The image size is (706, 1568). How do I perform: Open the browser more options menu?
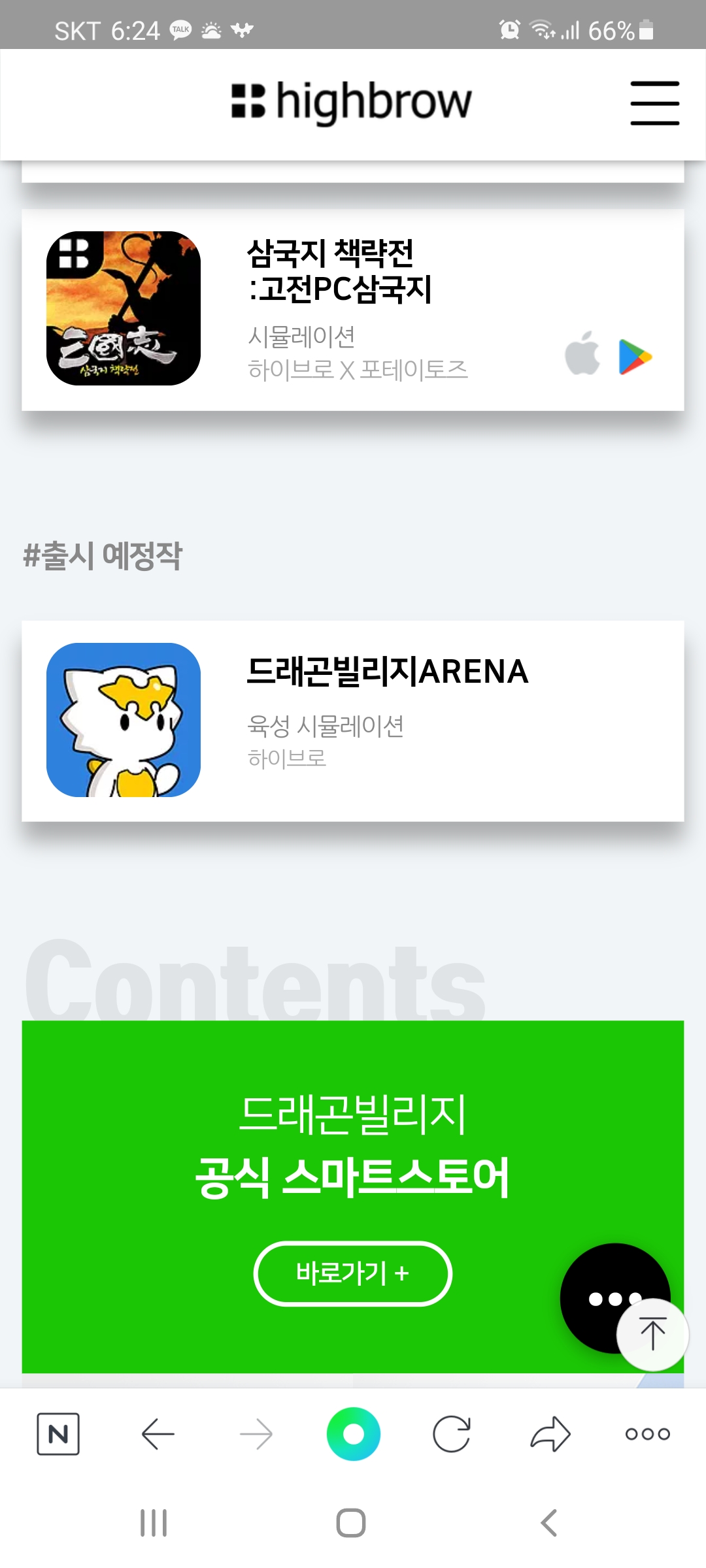click(647, 1434)
